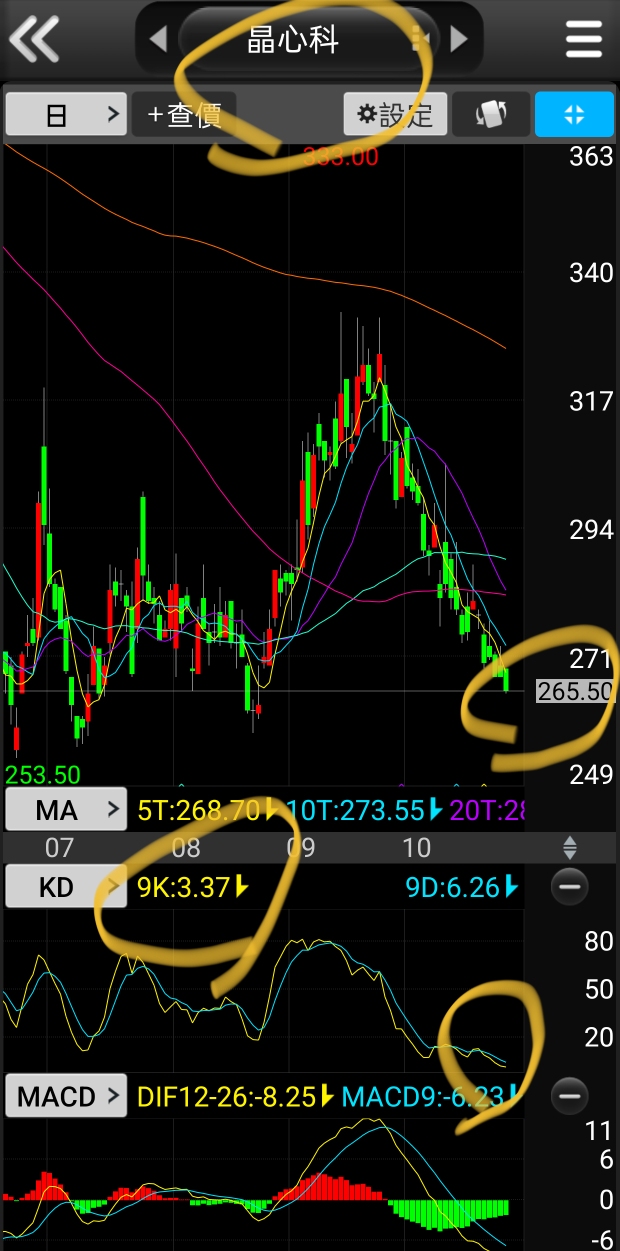Go back with the double-arrow icon

click(35, 40)
